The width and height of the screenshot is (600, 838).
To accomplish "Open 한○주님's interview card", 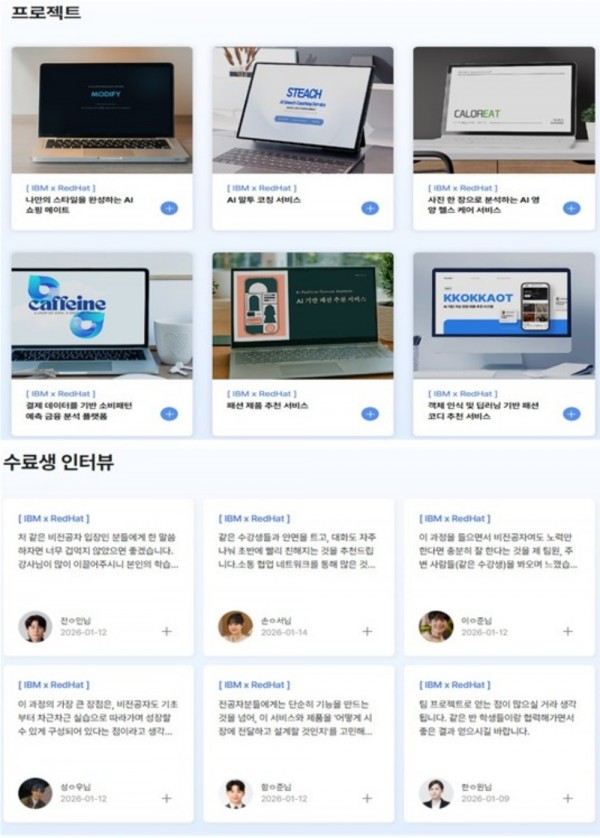I will [503, 740].
